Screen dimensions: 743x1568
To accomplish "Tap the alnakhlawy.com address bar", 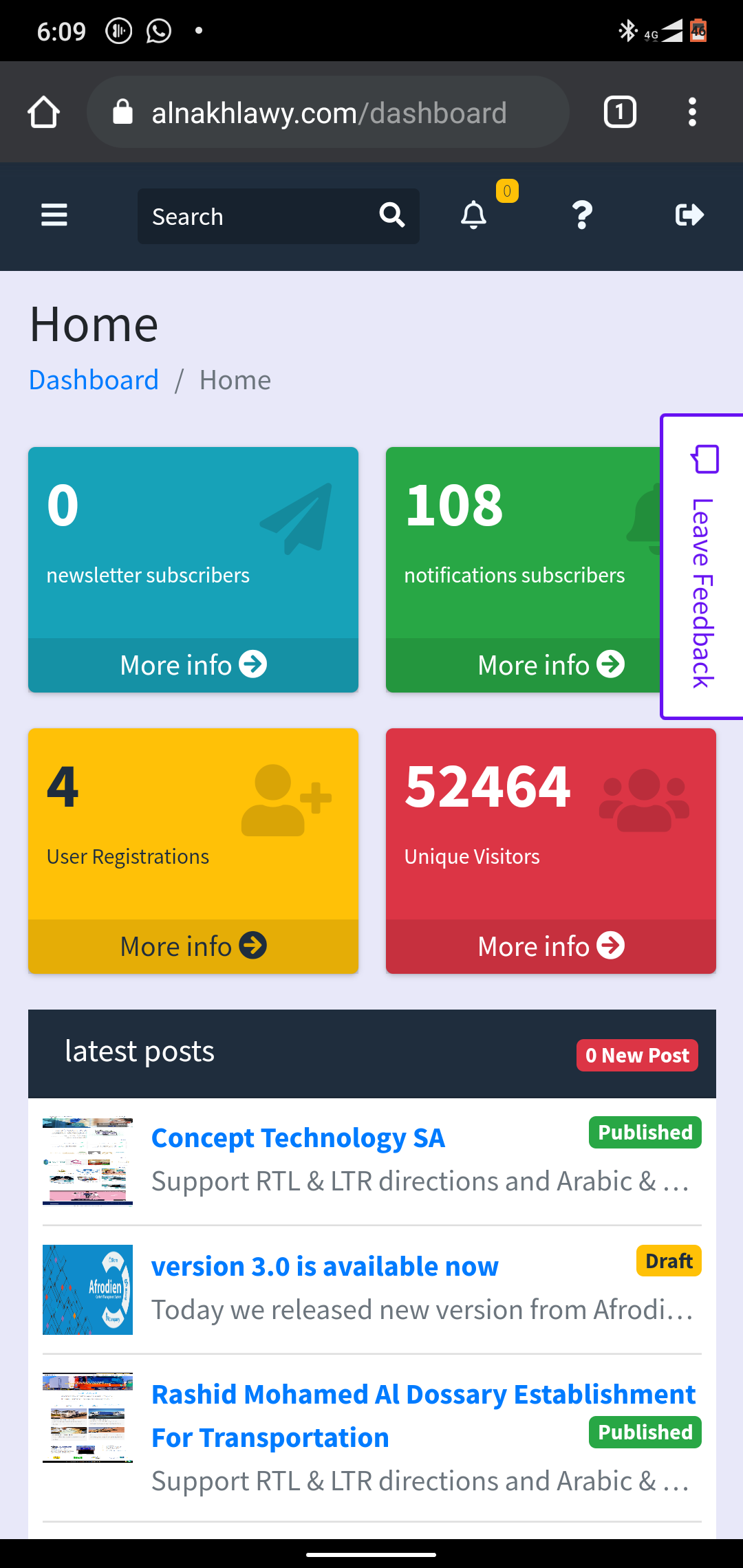I will 329,113.
